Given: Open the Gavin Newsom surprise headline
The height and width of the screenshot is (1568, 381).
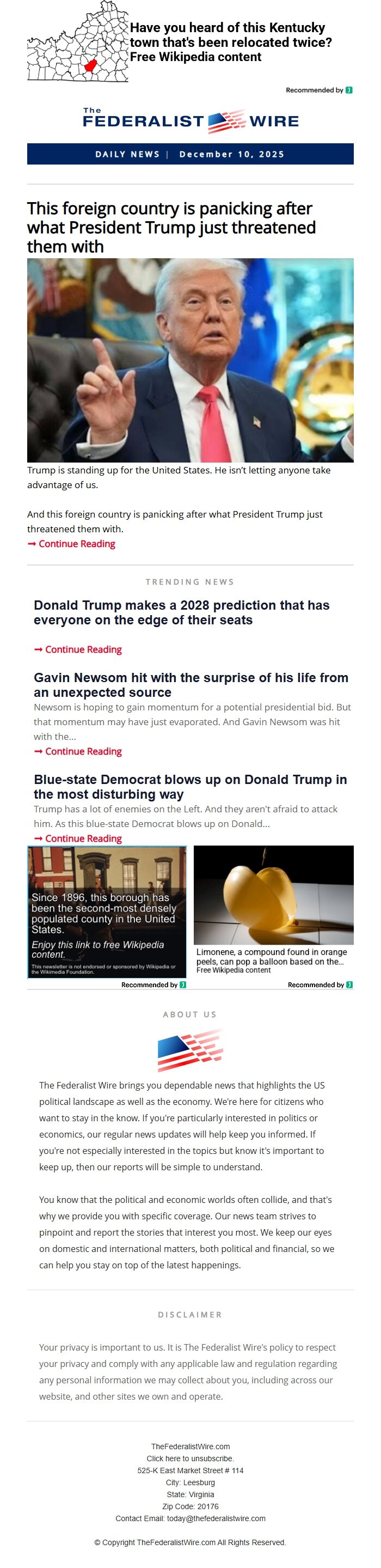Looking at the screenshot, I should tap(191, 685).
